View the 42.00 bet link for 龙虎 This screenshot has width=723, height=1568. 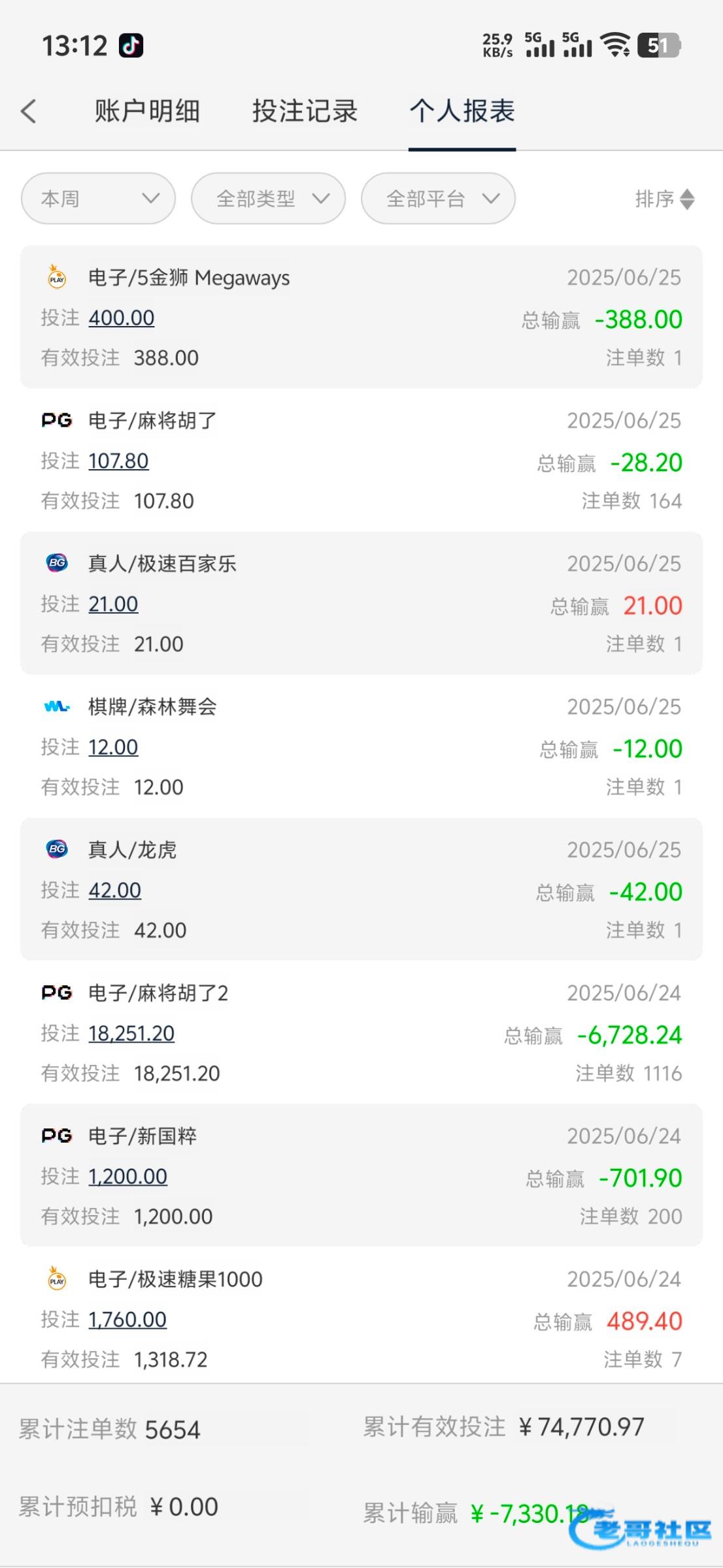click(114, 890)
